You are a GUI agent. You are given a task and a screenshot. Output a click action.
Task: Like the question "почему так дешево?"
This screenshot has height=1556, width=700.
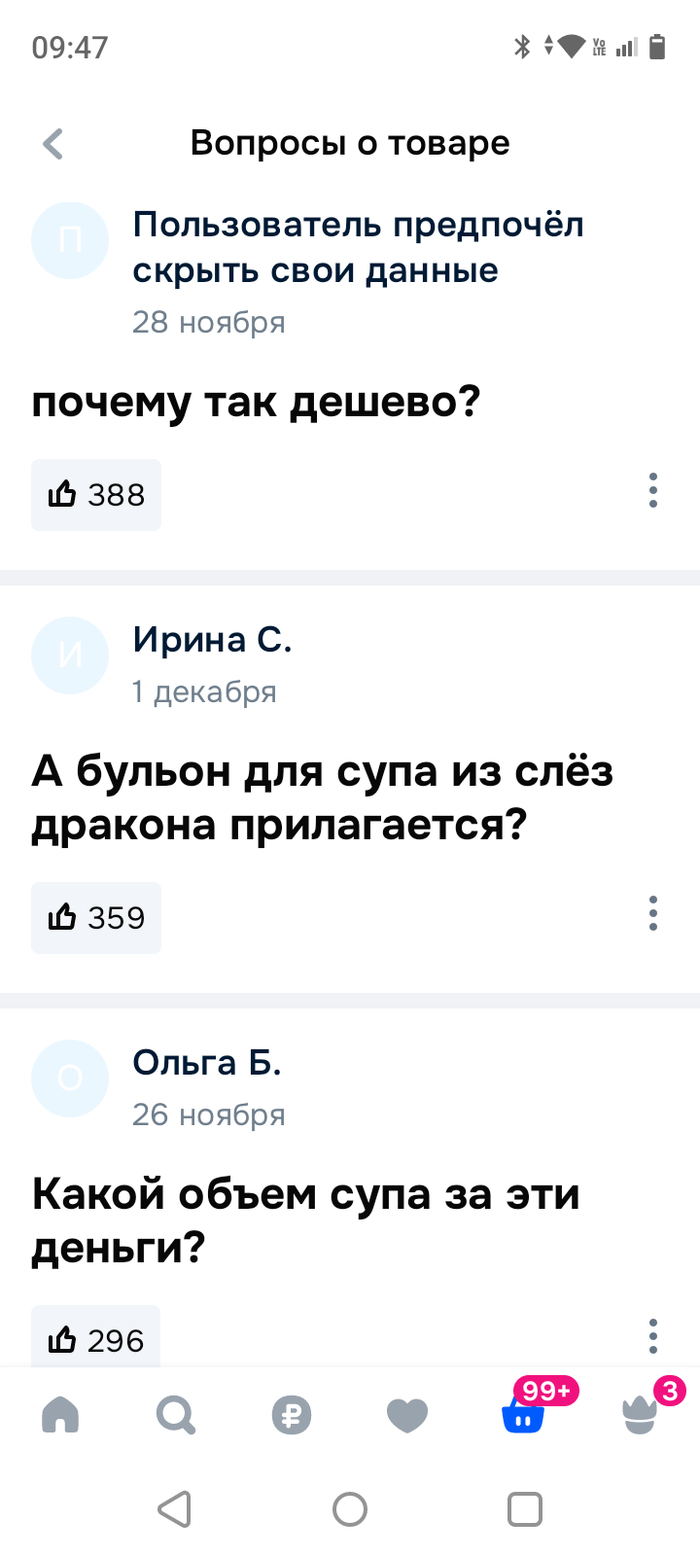tap(96, 494)
